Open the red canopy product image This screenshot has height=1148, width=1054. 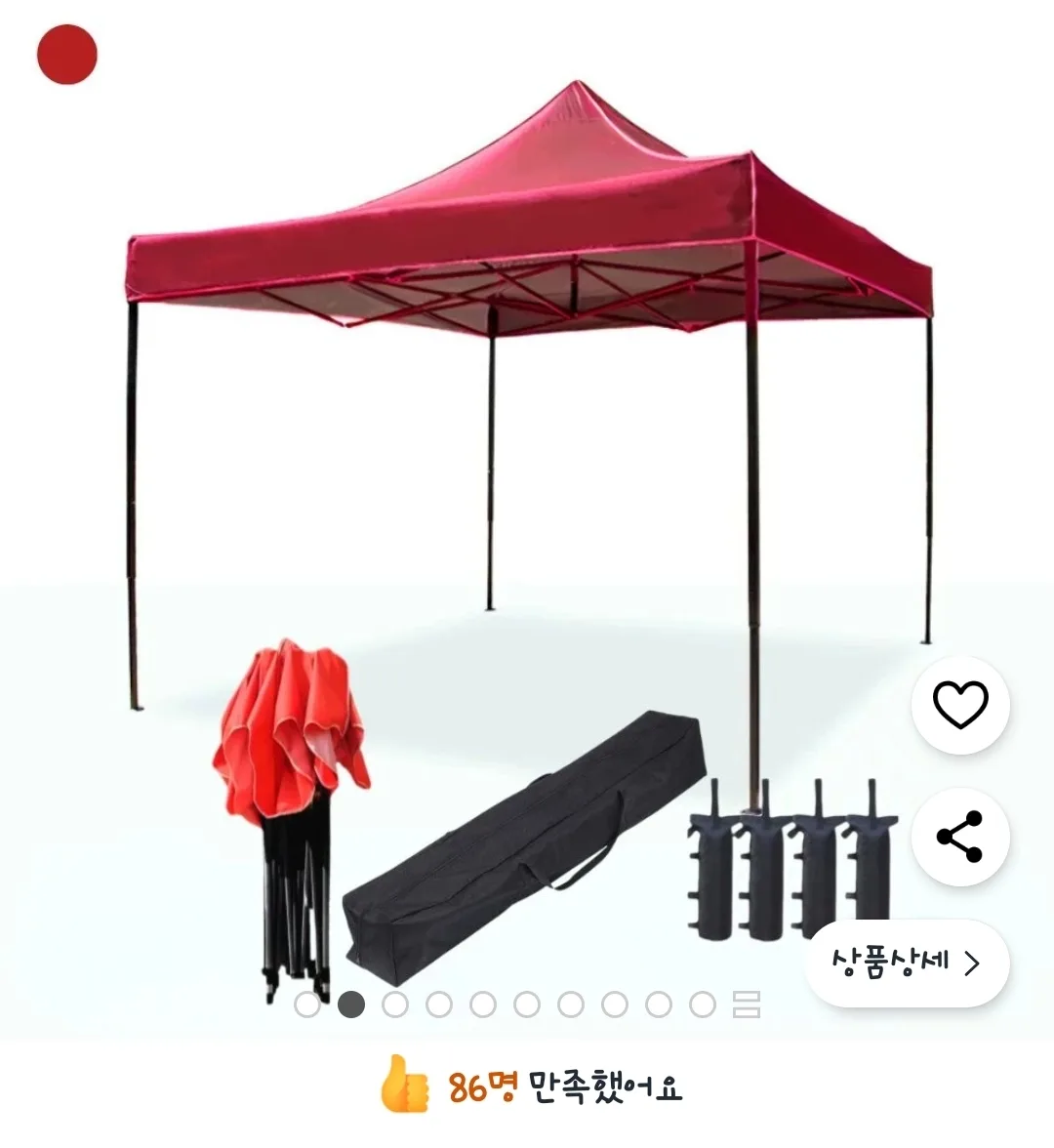(527, 390)
